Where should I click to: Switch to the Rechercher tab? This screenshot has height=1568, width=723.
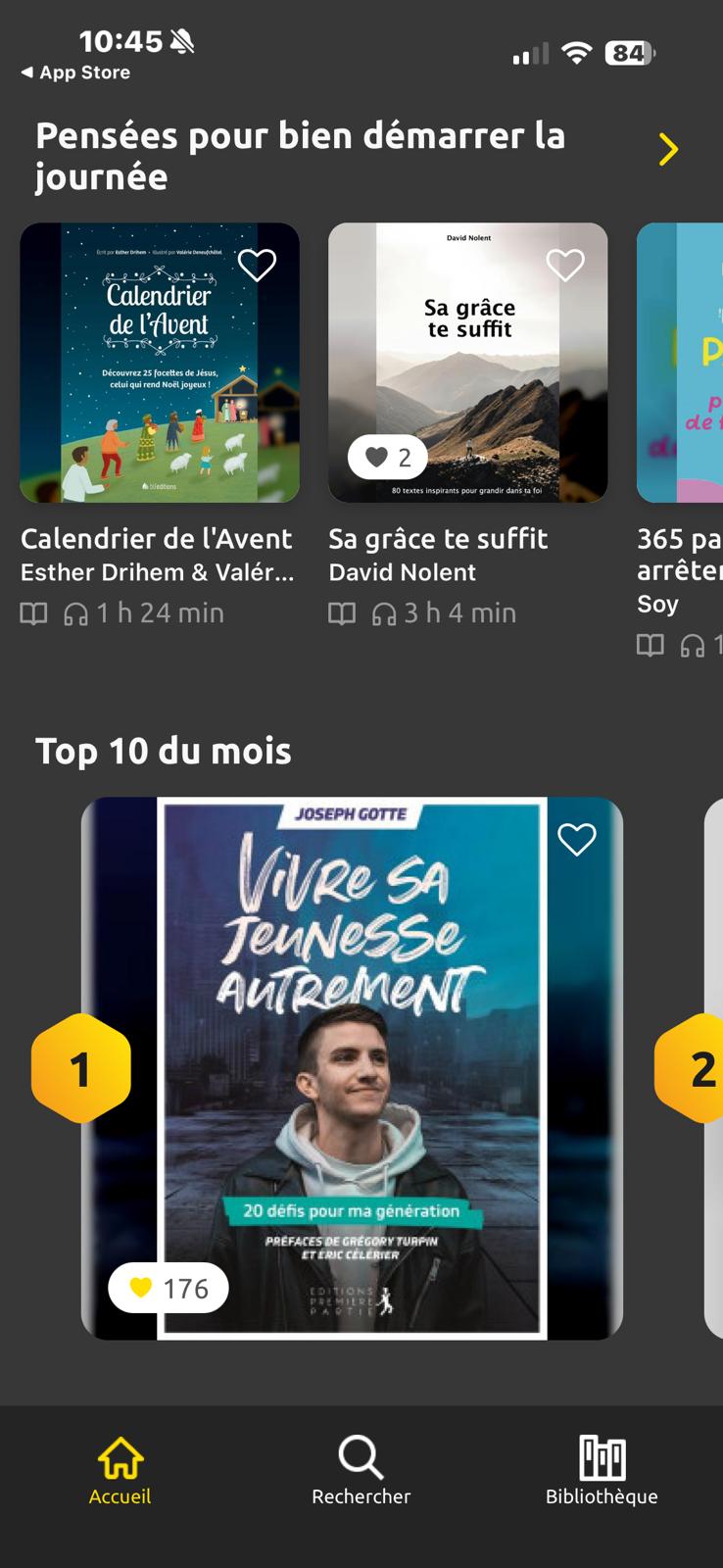tap(361, 1470)
